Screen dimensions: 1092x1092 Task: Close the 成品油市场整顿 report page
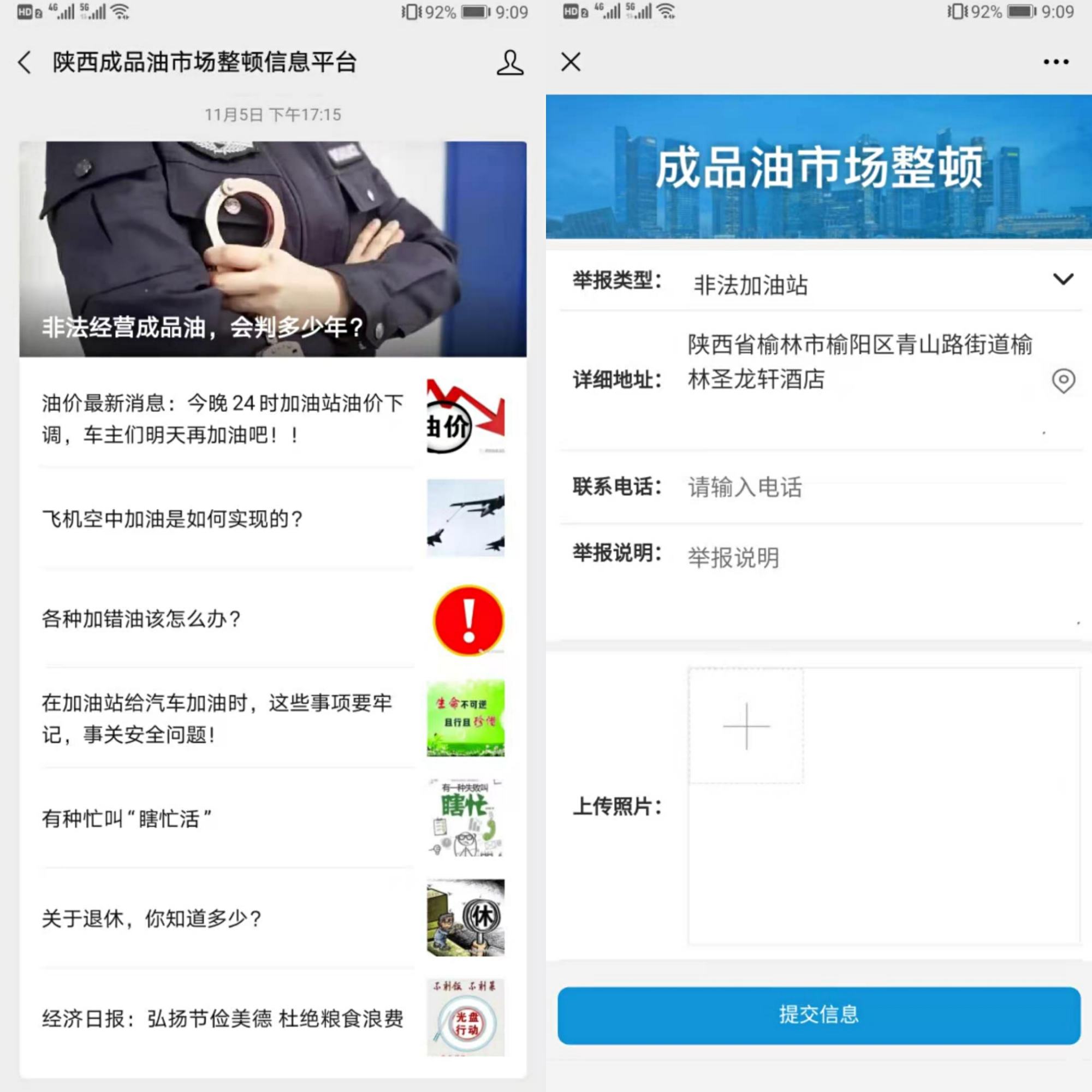pyautogui.click(x=571, y=62)
